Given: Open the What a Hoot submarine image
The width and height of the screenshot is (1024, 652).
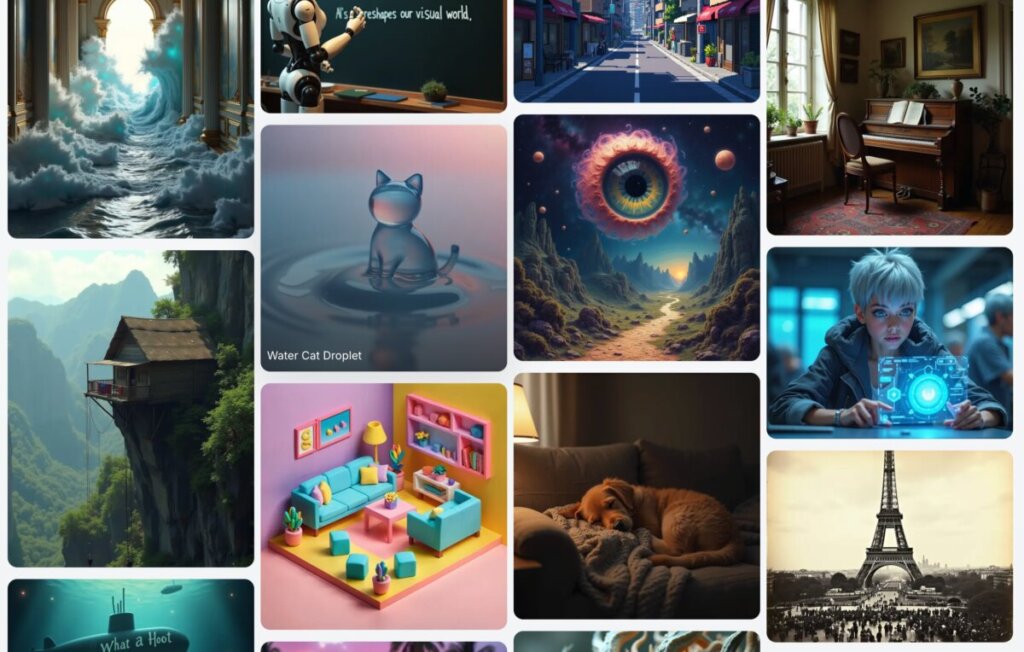Looking at the screenshot, I should [x=130, y=615].
